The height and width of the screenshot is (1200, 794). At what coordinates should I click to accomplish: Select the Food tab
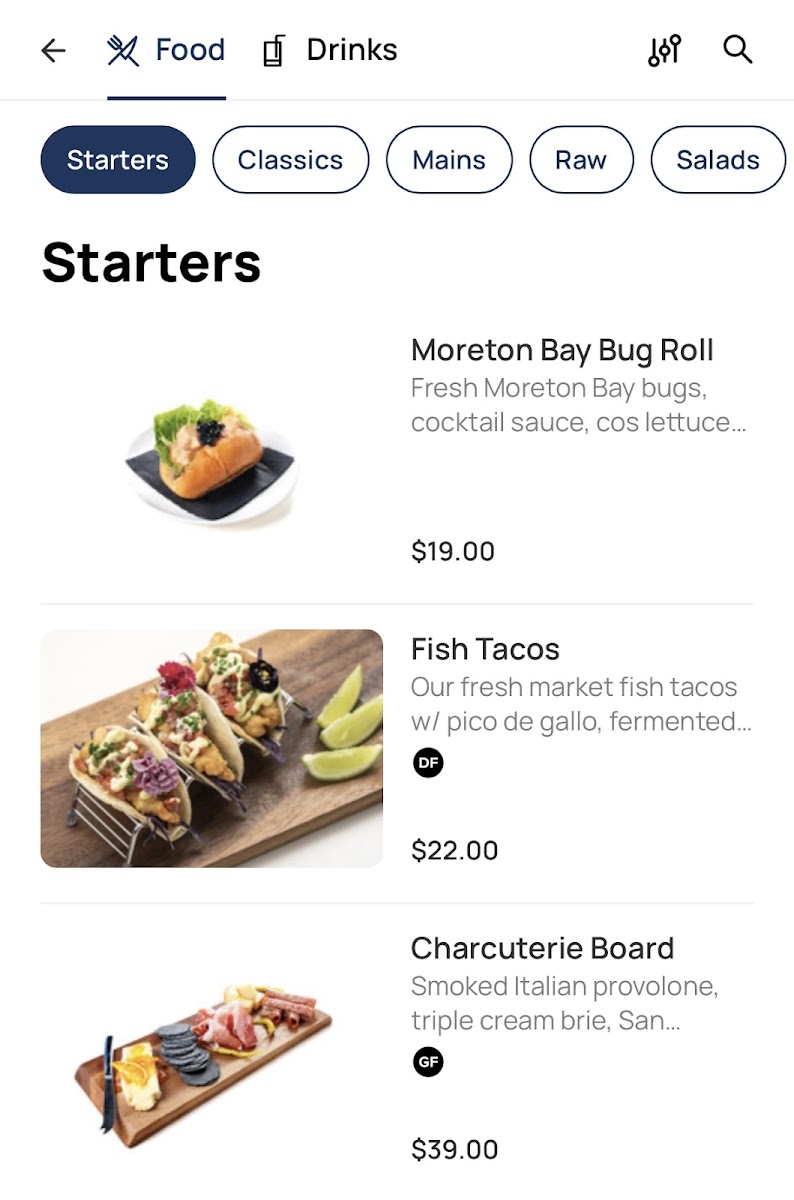[167, 50]
